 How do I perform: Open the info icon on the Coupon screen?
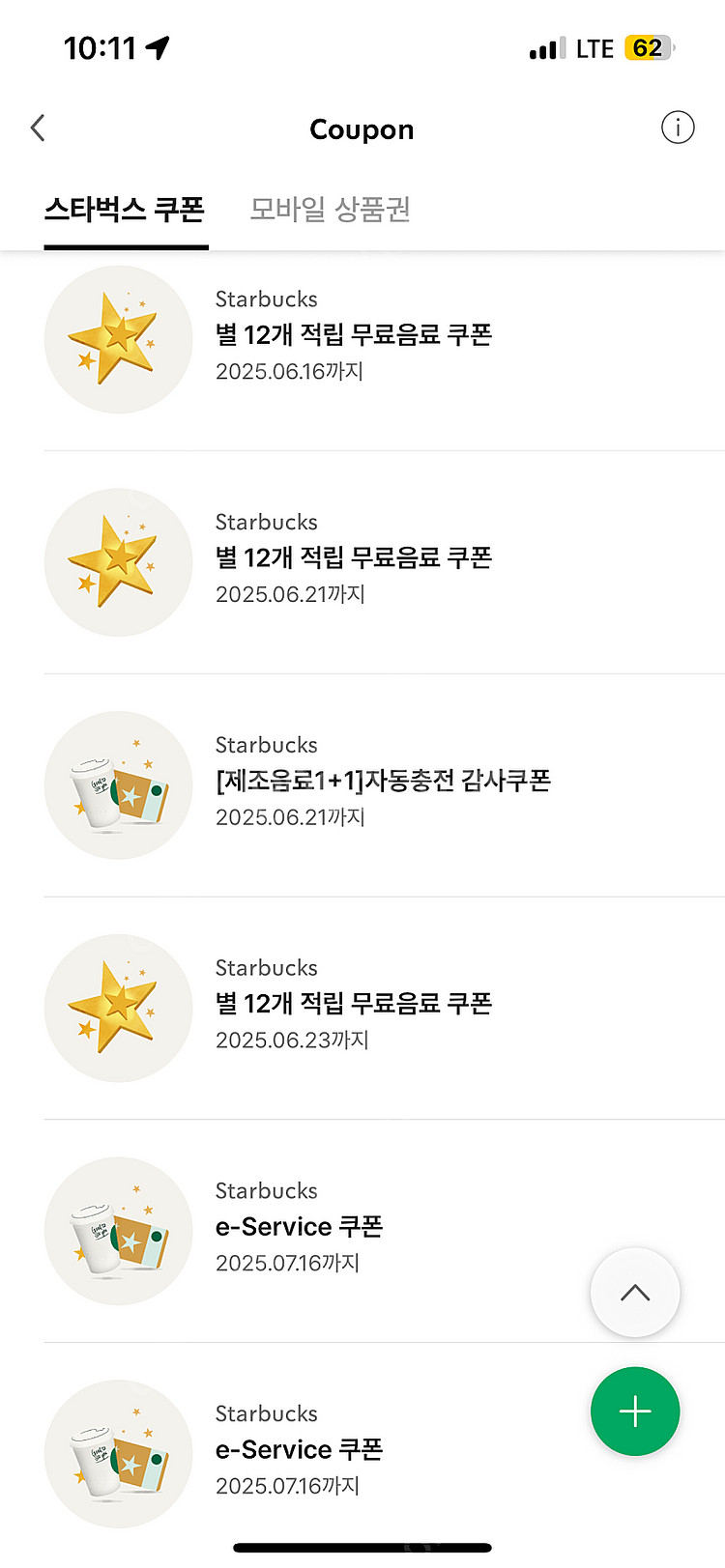pyautogui.click(x=678, y=128)
